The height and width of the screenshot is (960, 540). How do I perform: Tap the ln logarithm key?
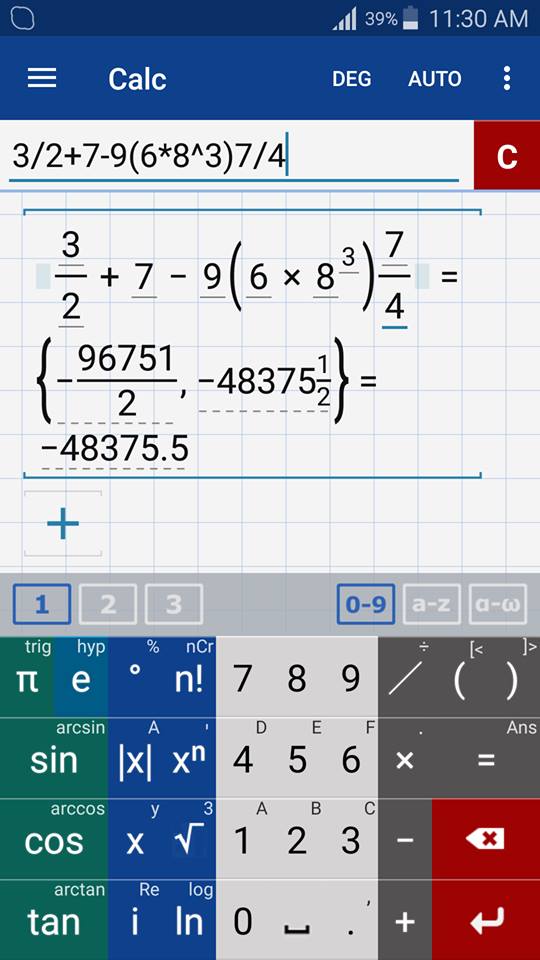tap(189, 921)
